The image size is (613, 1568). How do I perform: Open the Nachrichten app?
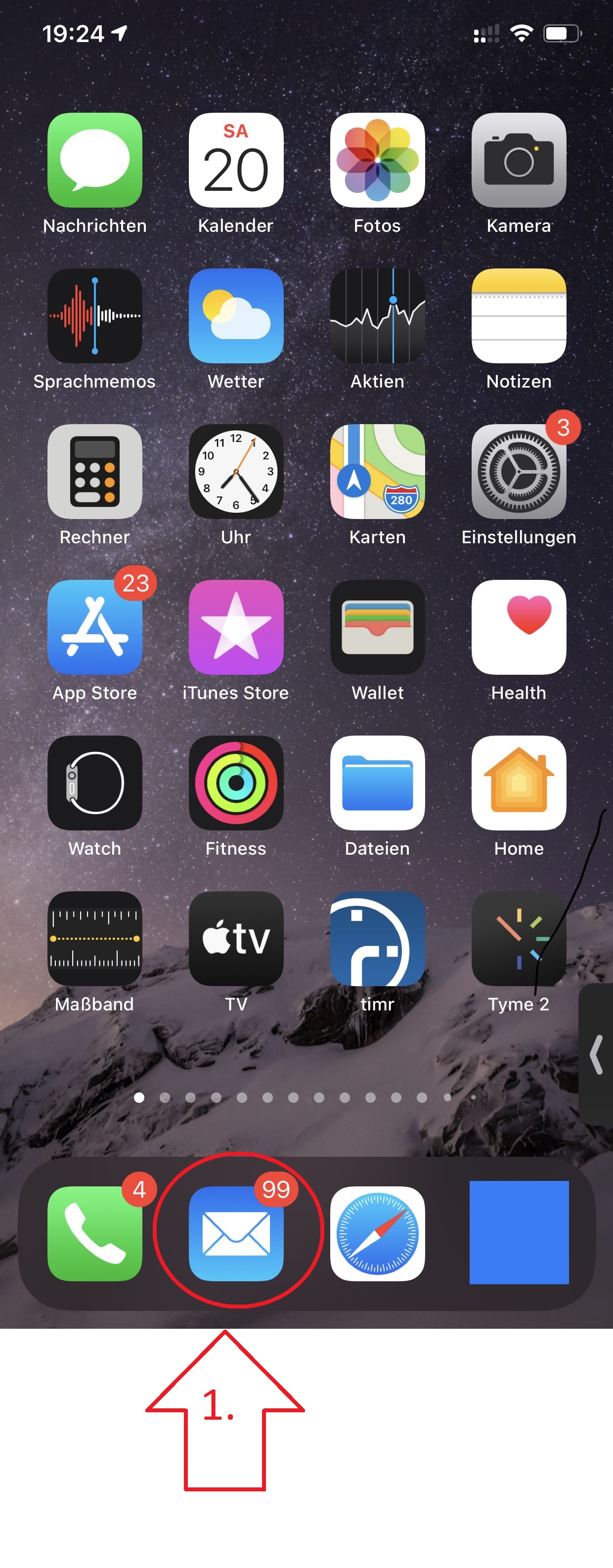click(x=94, y=160)
